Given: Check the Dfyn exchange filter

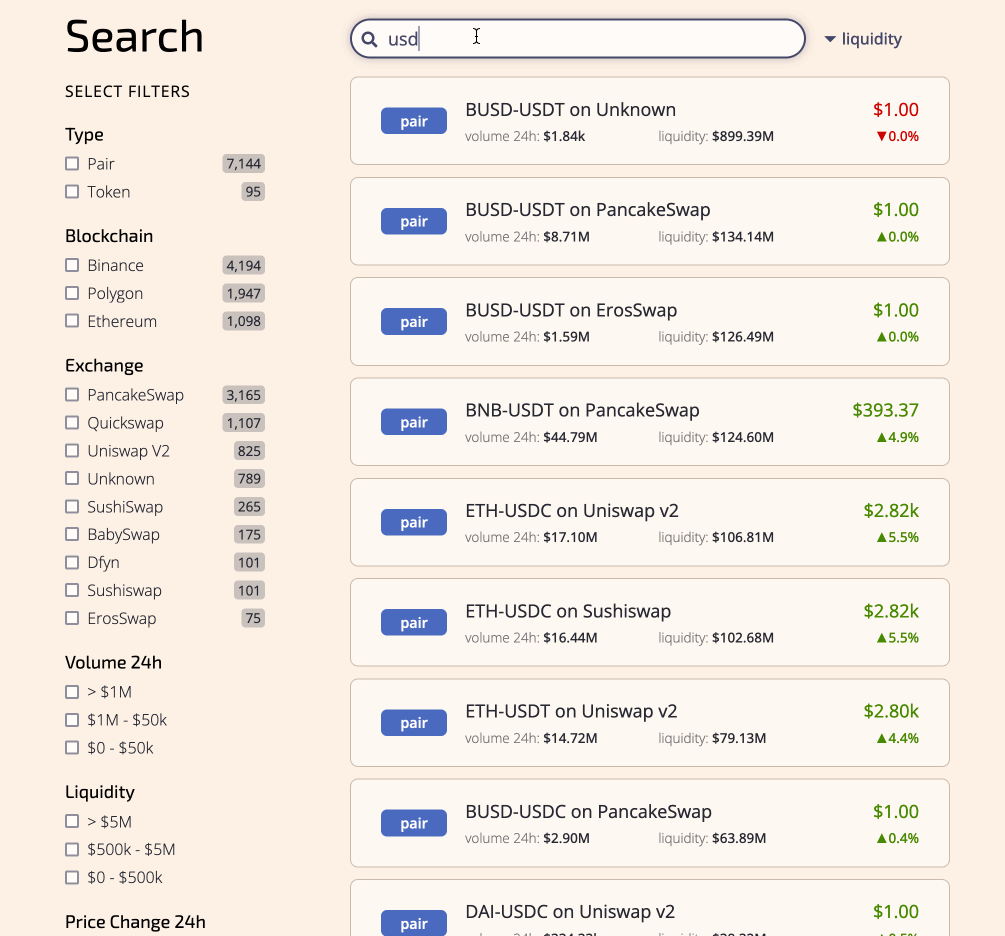Looking at the screenshot, I should [72, 563].
